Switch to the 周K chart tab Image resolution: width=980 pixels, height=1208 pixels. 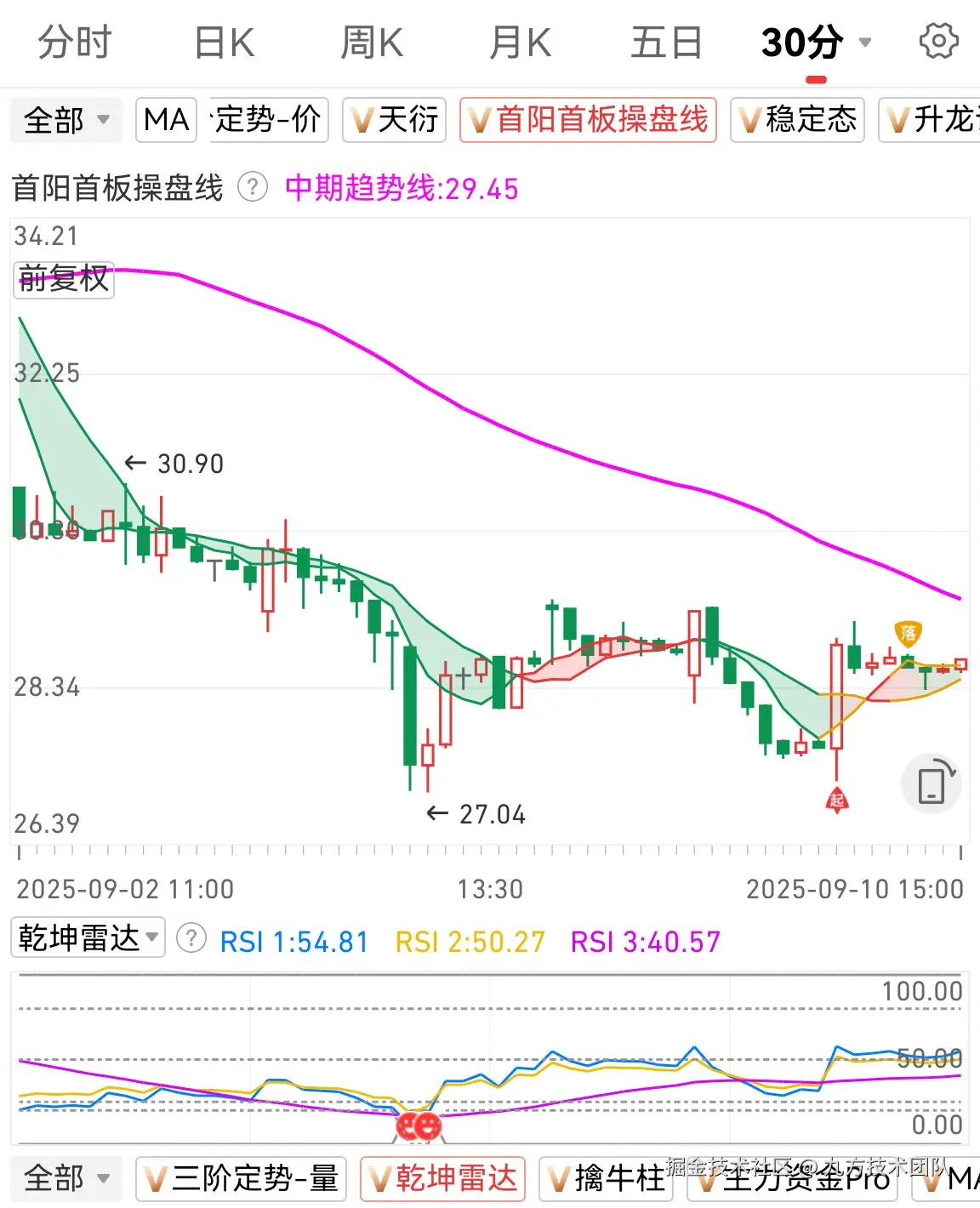[372, 43]
